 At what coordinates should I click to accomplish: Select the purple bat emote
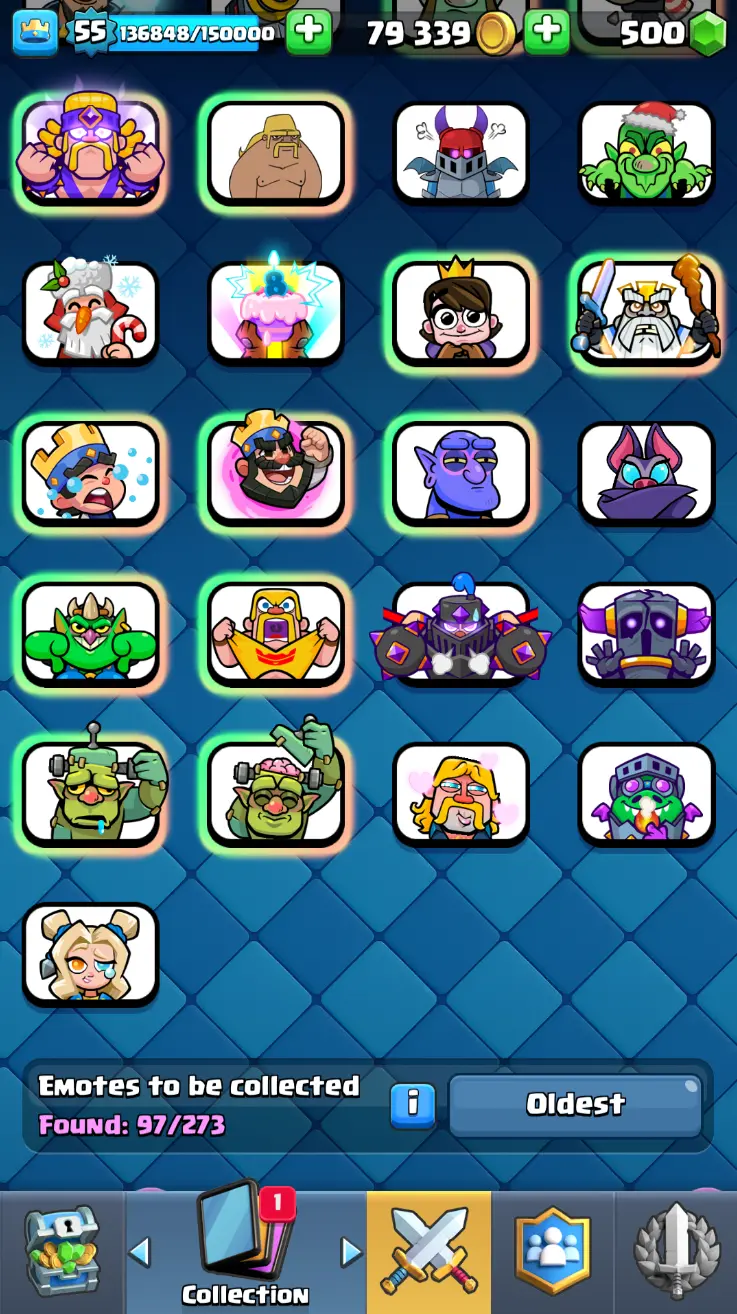click(646, 472)
